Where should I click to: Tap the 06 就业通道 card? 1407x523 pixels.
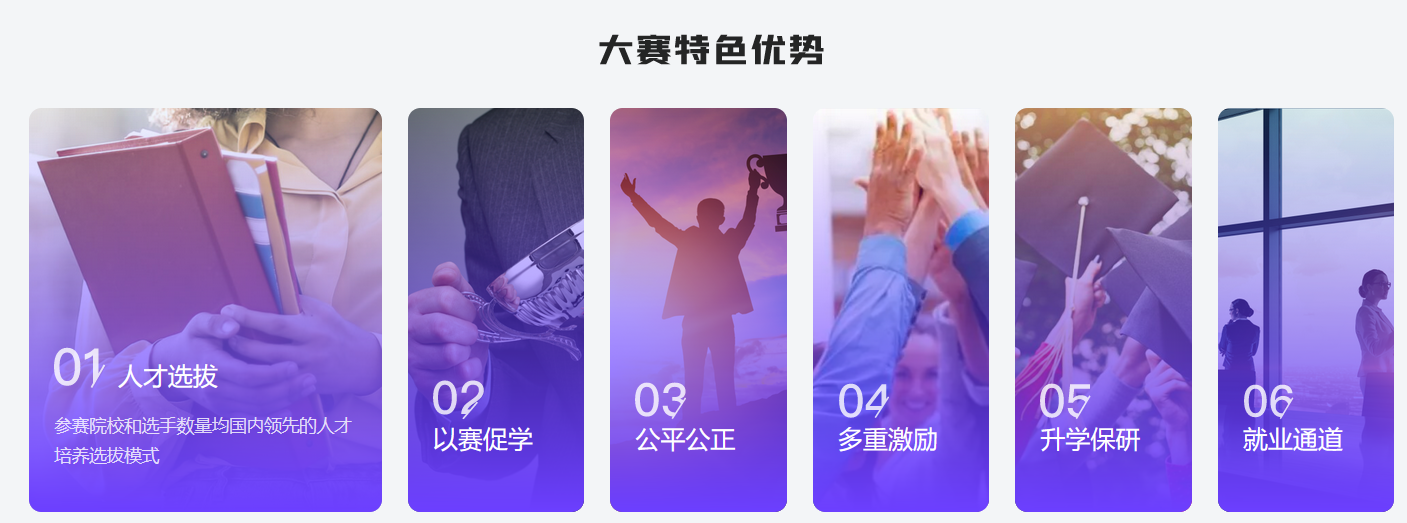[x=1305, y=310]
